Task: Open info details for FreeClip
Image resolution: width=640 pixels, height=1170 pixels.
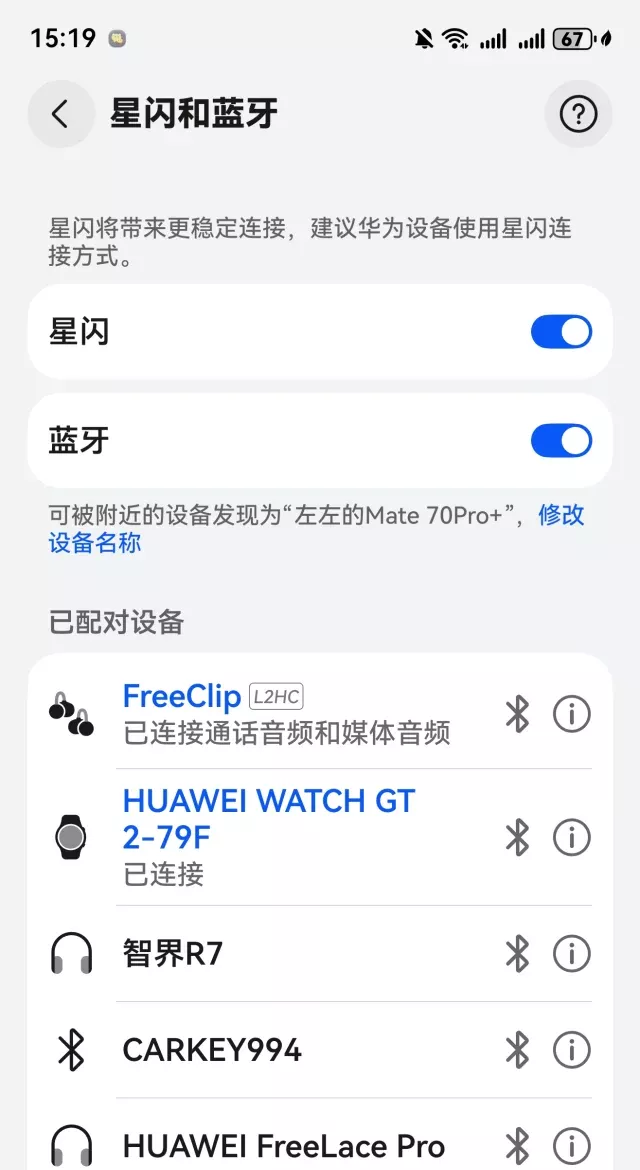Action: 572,714
